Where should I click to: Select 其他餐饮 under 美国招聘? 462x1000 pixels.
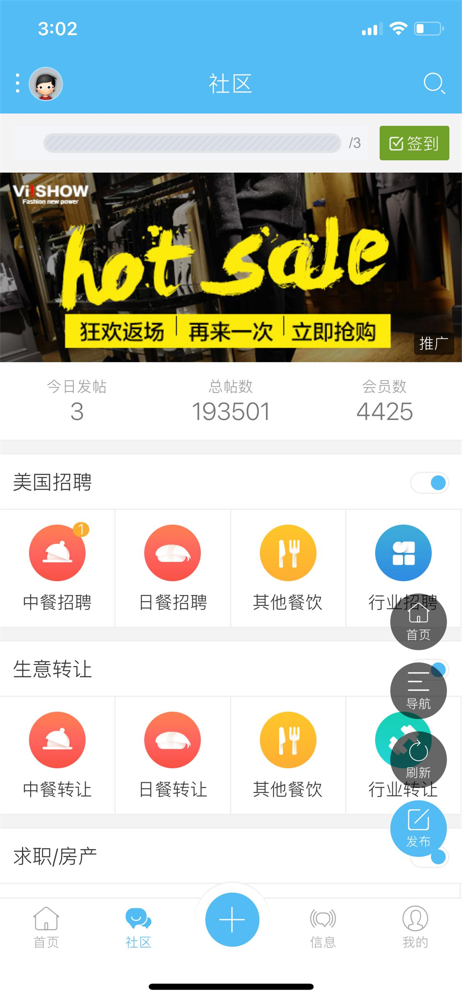point(288,568)
